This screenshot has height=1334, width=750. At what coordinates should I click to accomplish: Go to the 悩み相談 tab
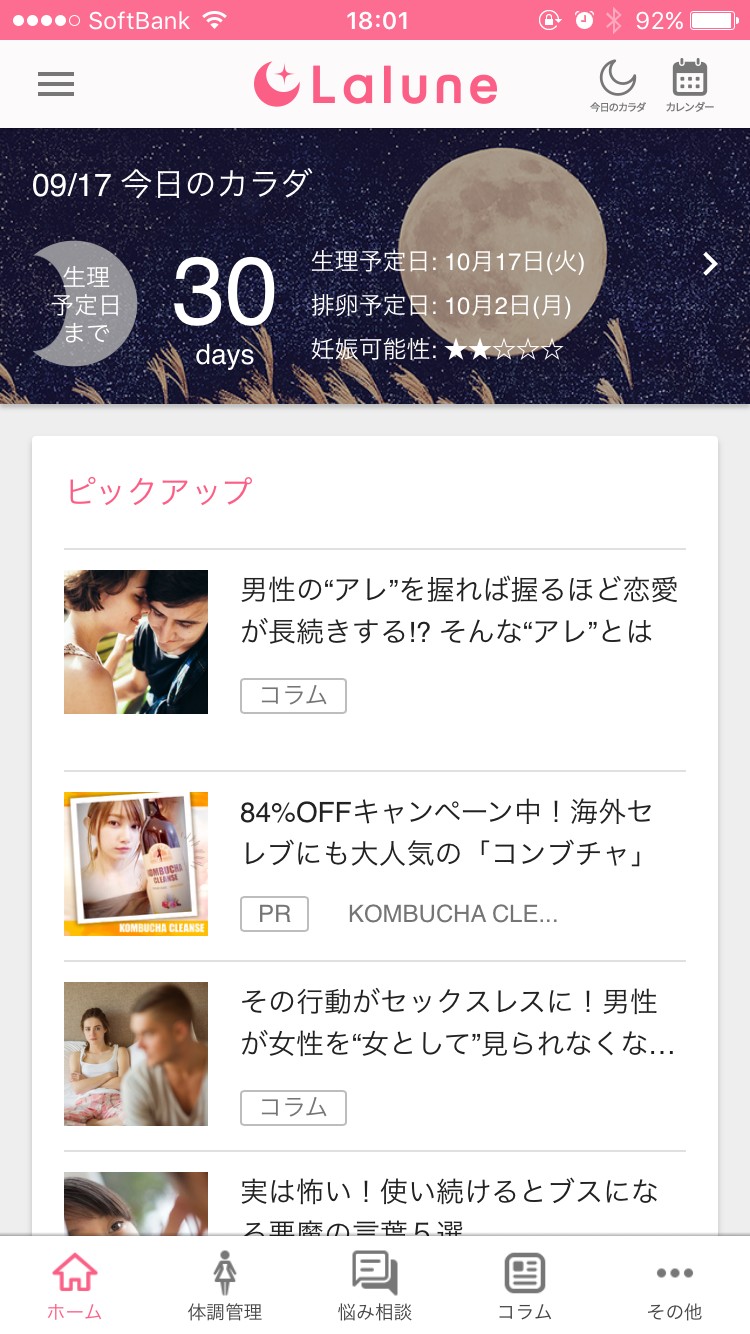tap(375, 1286)
